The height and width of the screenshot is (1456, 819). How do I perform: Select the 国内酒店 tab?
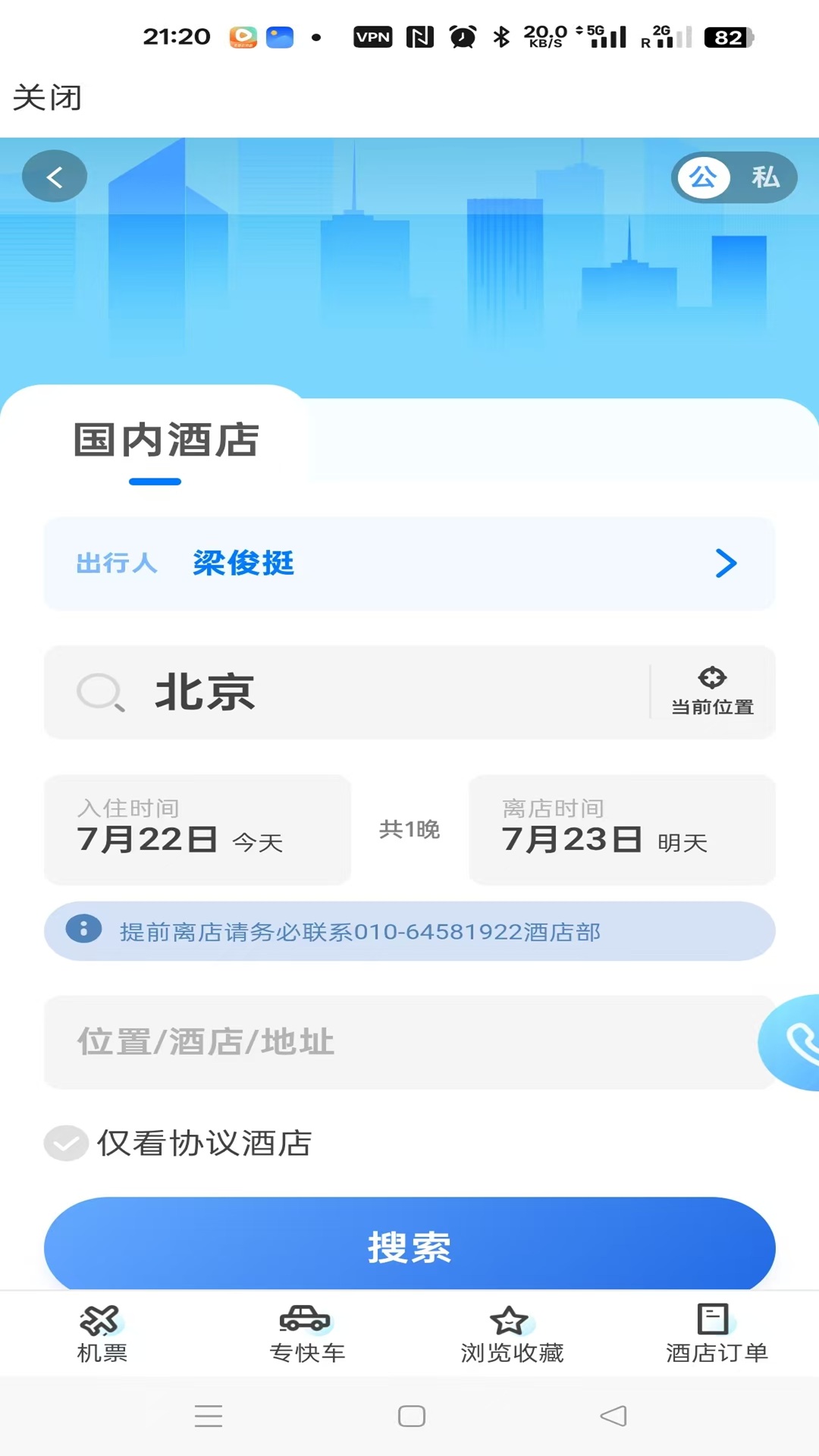tap(166, 441)
